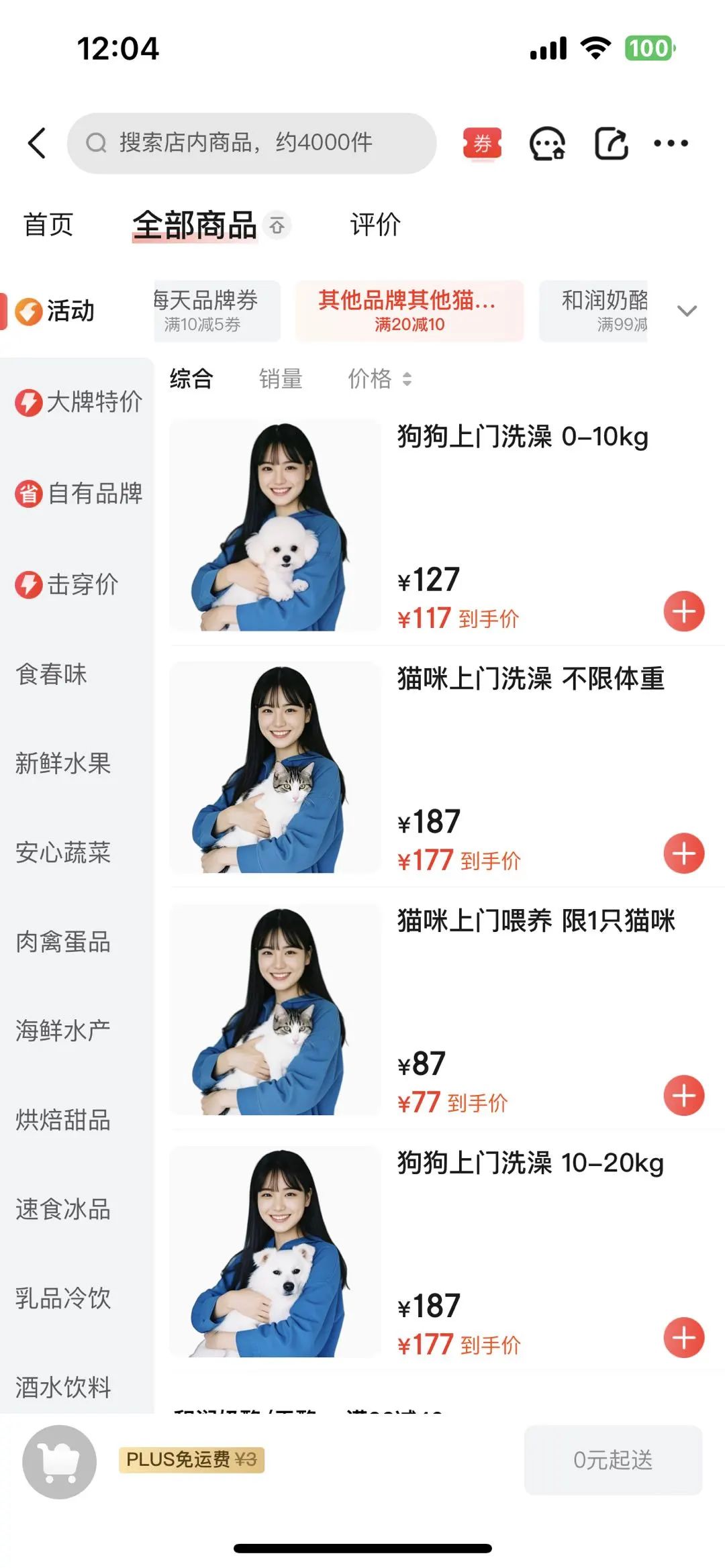Go back using the back arrow
The width and height of the screenshot is (725, 1568).
pos(38,143)
